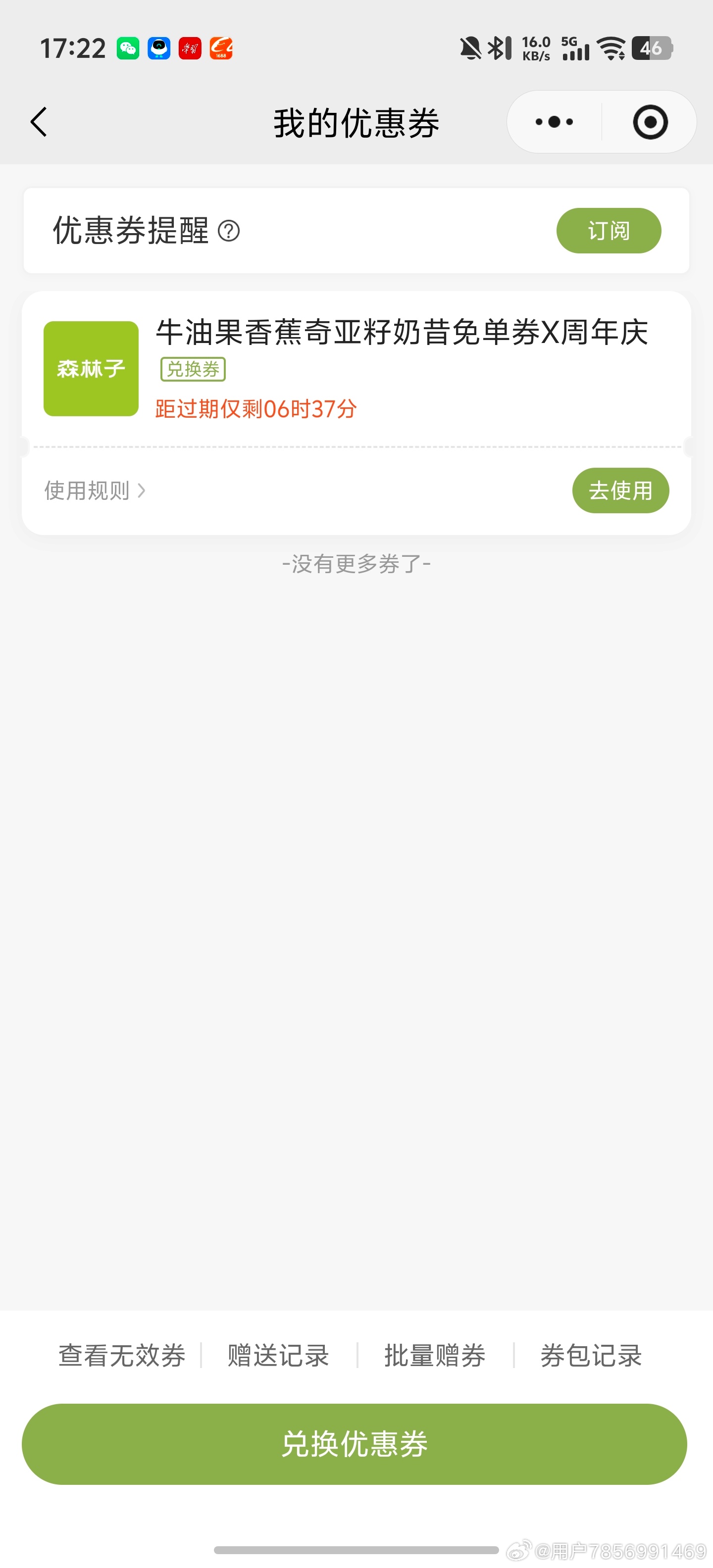
Task: View 使用规则 for the coupon
Action: point(95,490)
